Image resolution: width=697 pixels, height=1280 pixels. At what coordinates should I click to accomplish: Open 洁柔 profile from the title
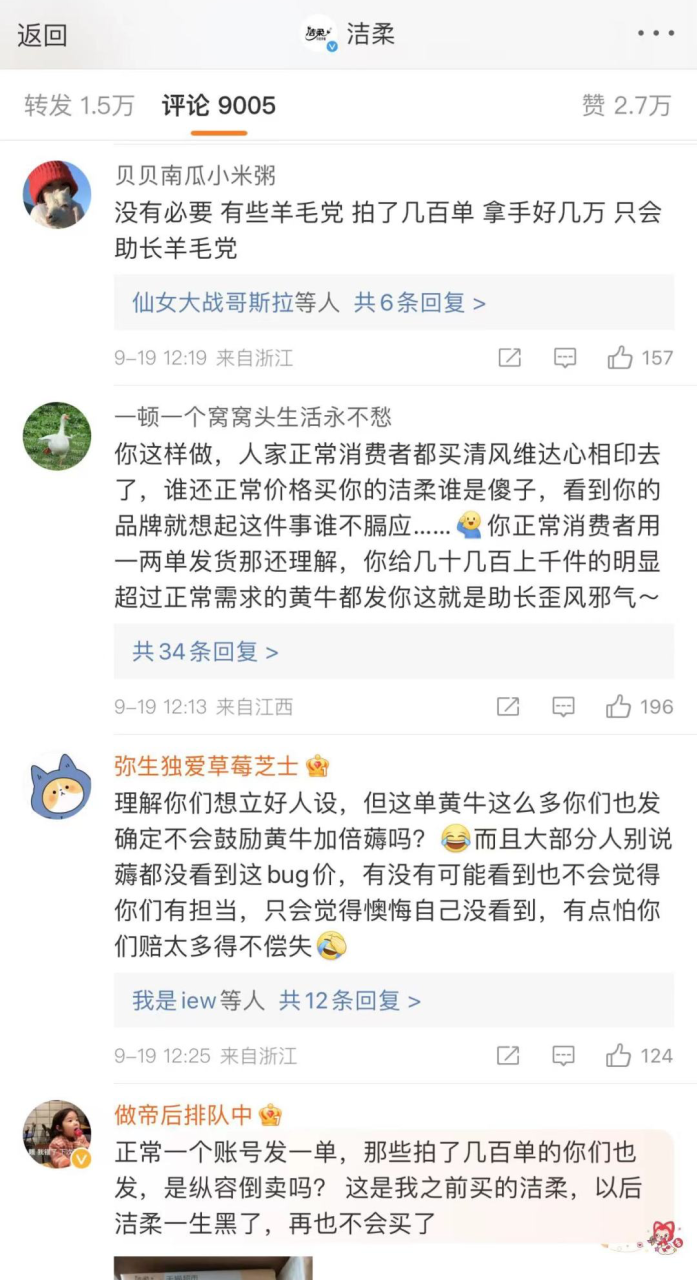click(370, 34)
